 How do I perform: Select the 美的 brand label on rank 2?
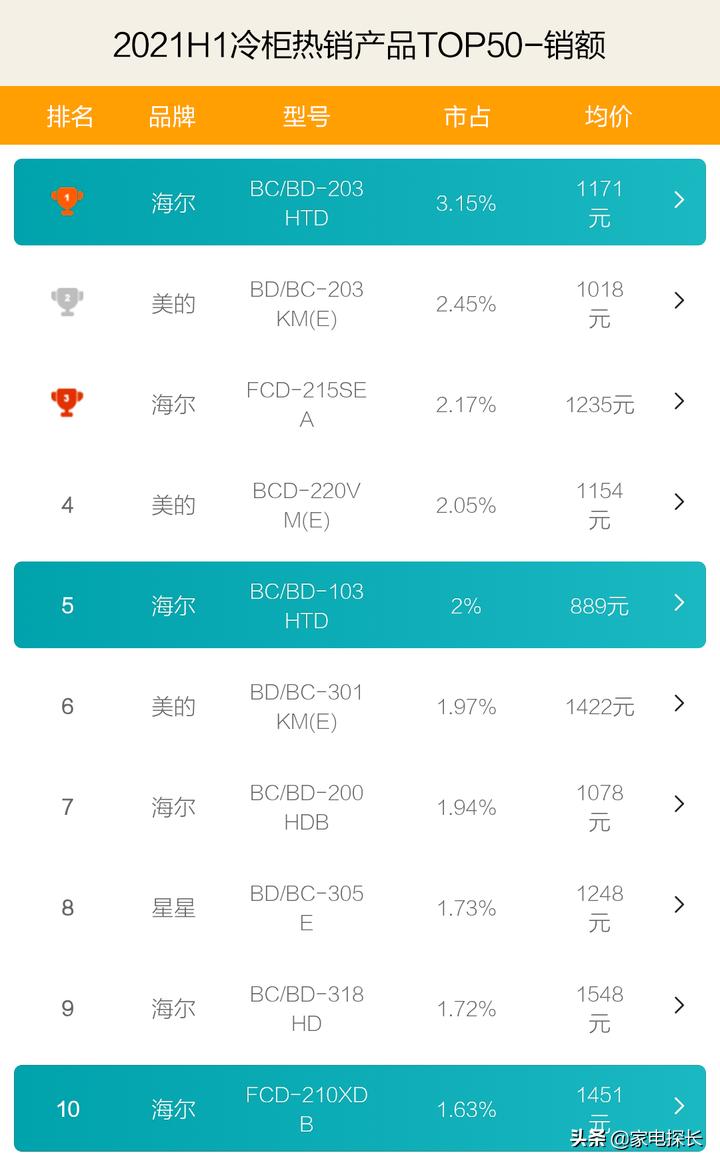pyautogui.click(x=172, y=301)
